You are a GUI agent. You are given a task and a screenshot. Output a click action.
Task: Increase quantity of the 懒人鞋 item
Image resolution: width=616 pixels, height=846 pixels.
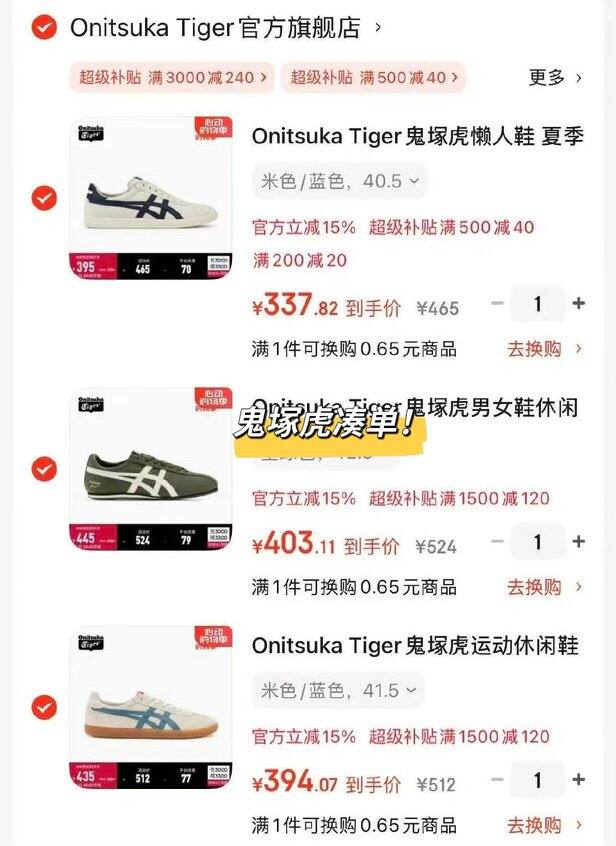click(x=578, y=304)
